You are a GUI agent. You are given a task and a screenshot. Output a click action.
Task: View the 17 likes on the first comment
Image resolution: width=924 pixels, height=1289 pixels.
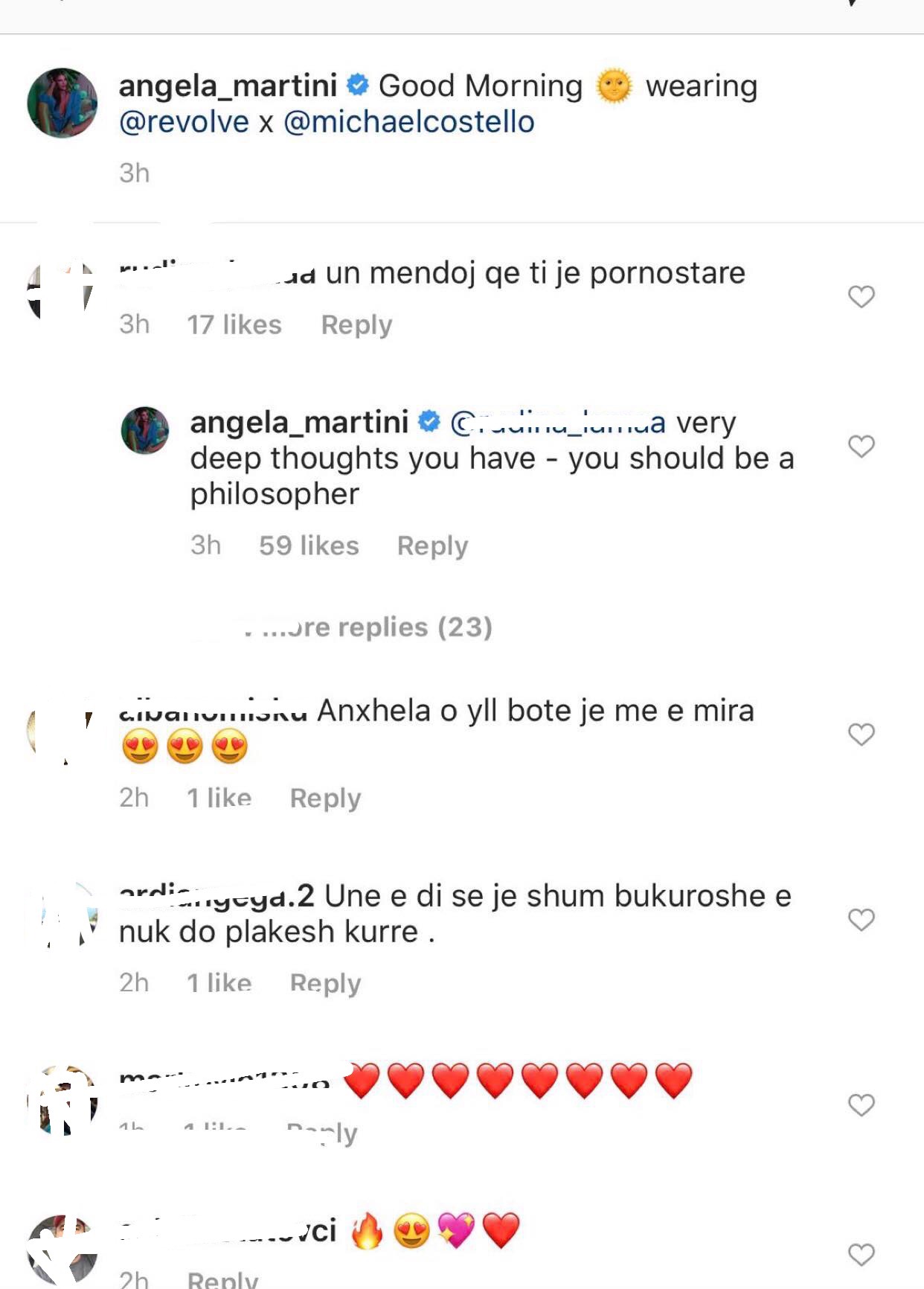coord(234,325)
